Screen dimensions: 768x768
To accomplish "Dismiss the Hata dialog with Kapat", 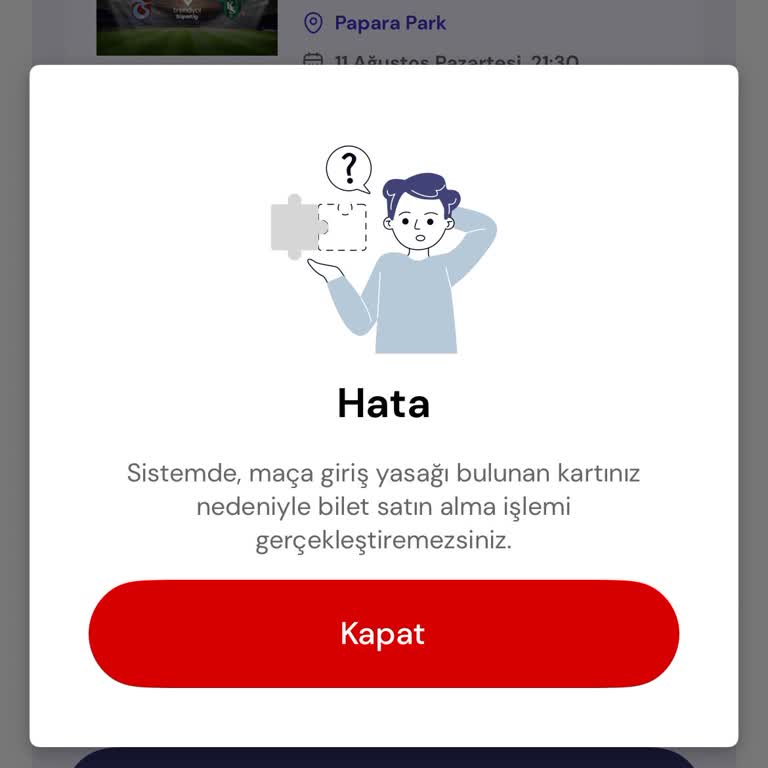I will tap(383, 633).
